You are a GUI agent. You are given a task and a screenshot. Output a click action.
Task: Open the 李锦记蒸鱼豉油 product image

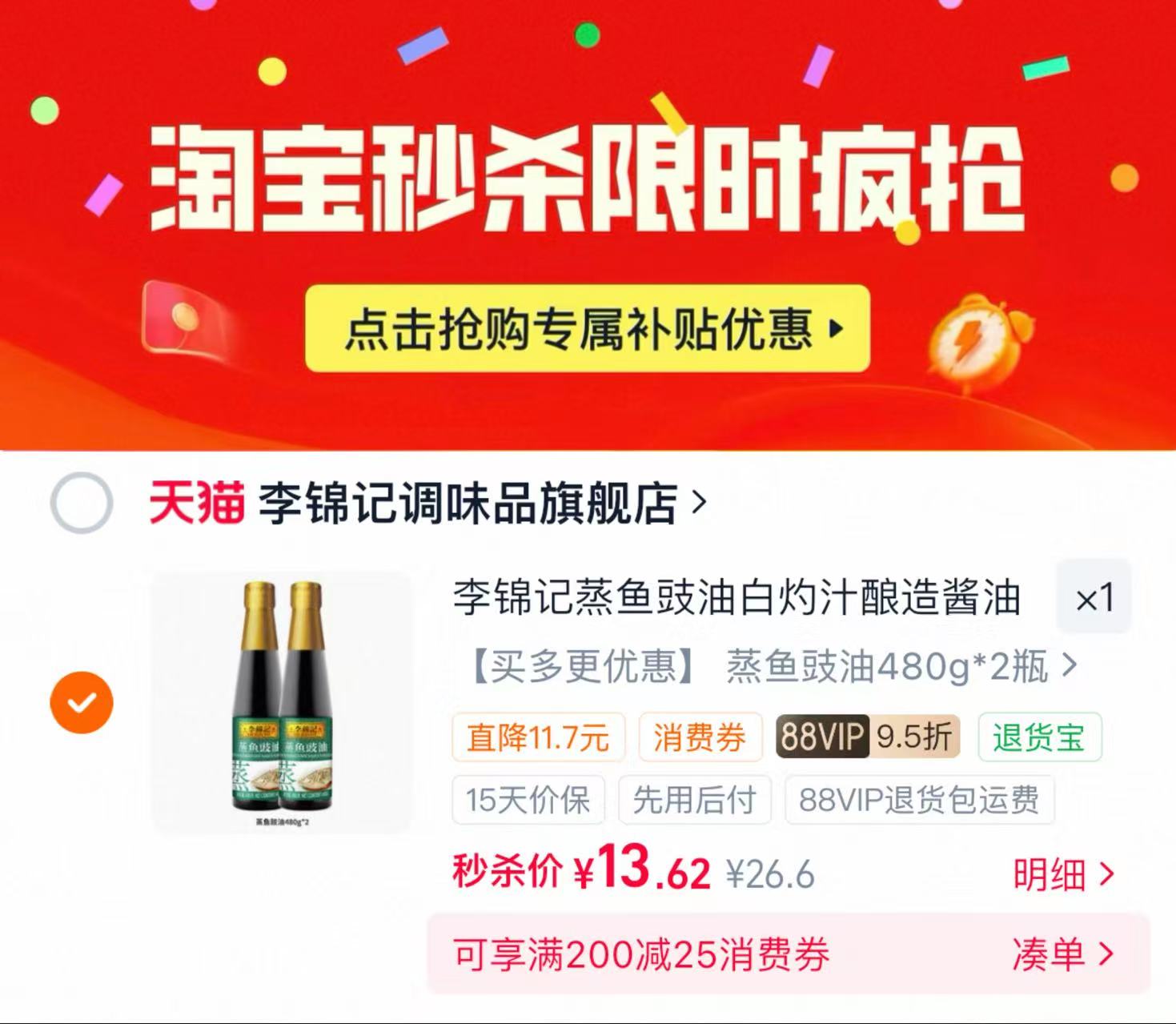click(x=282, y=702)
